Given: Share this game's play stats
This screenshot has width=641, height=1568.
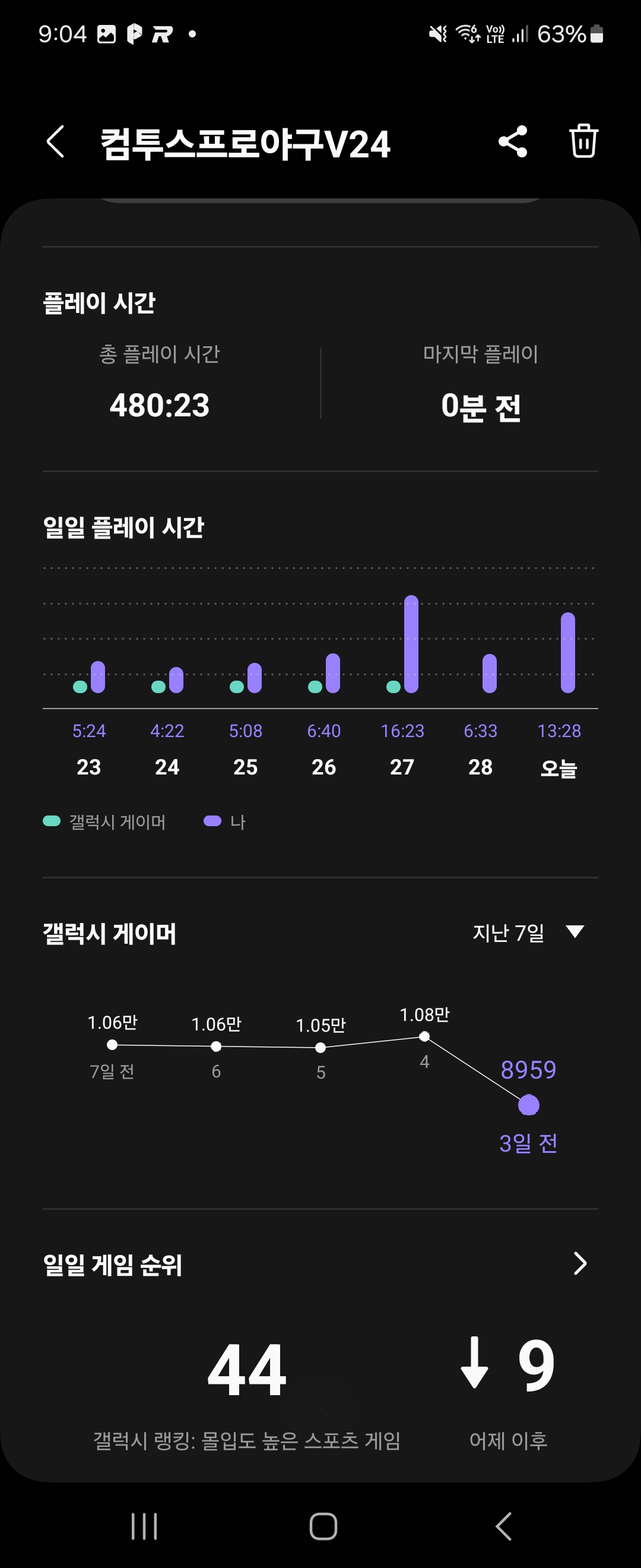Looking at the screenshot, I should tap(513, 142).
